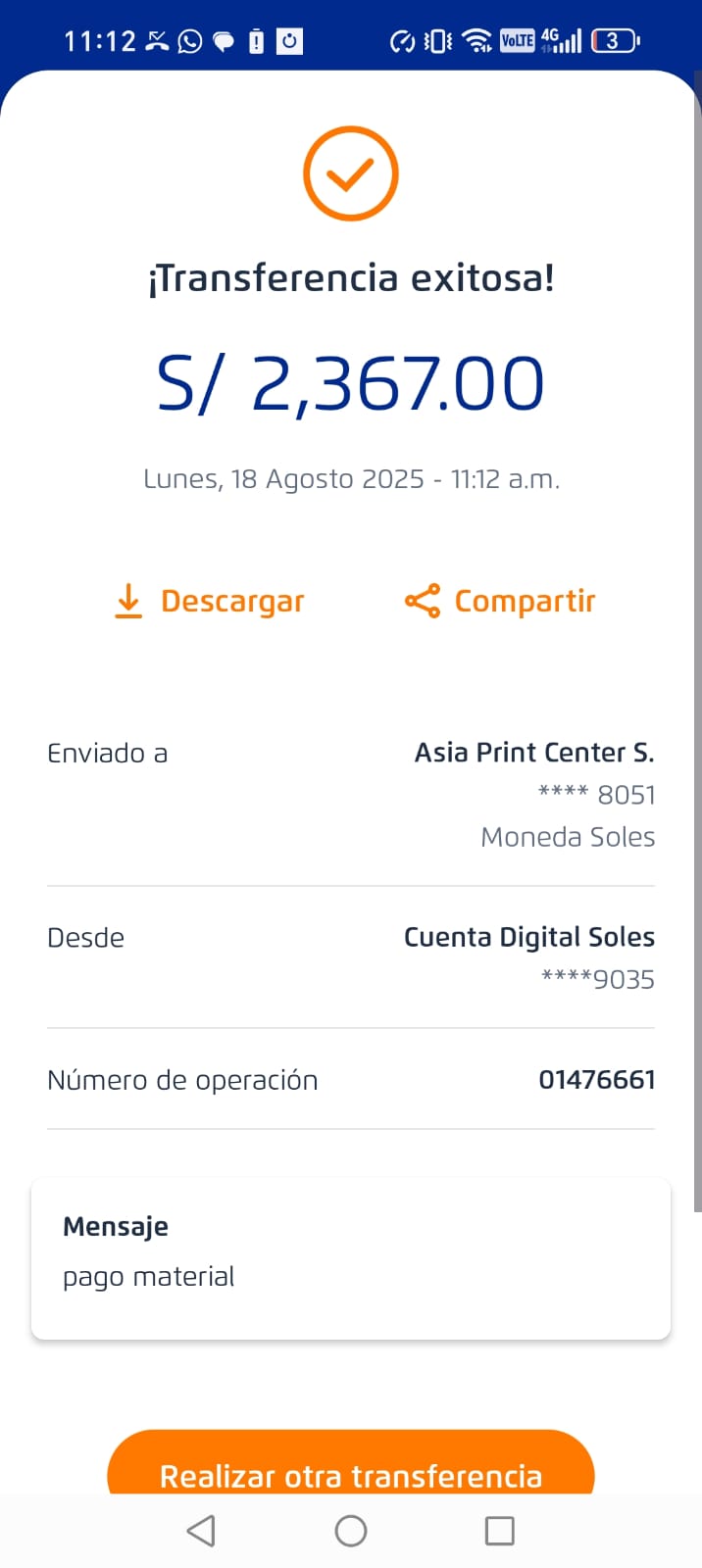702x1568 pixels.
Task: Tap Realizar otra transferencia button
Action: (351, 1463)
